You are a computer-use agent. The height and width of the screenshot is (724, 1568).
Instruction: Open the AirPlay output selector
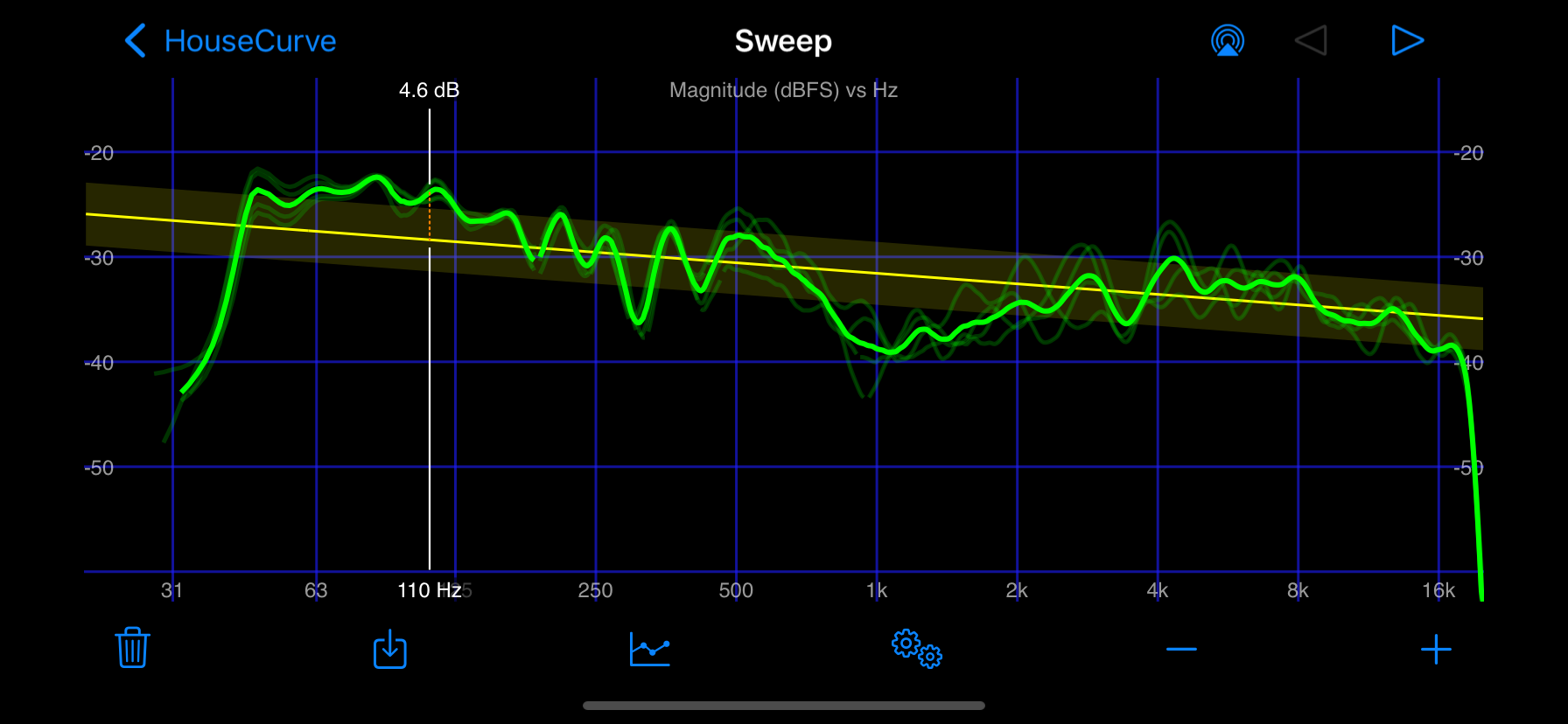[1228, 40]
